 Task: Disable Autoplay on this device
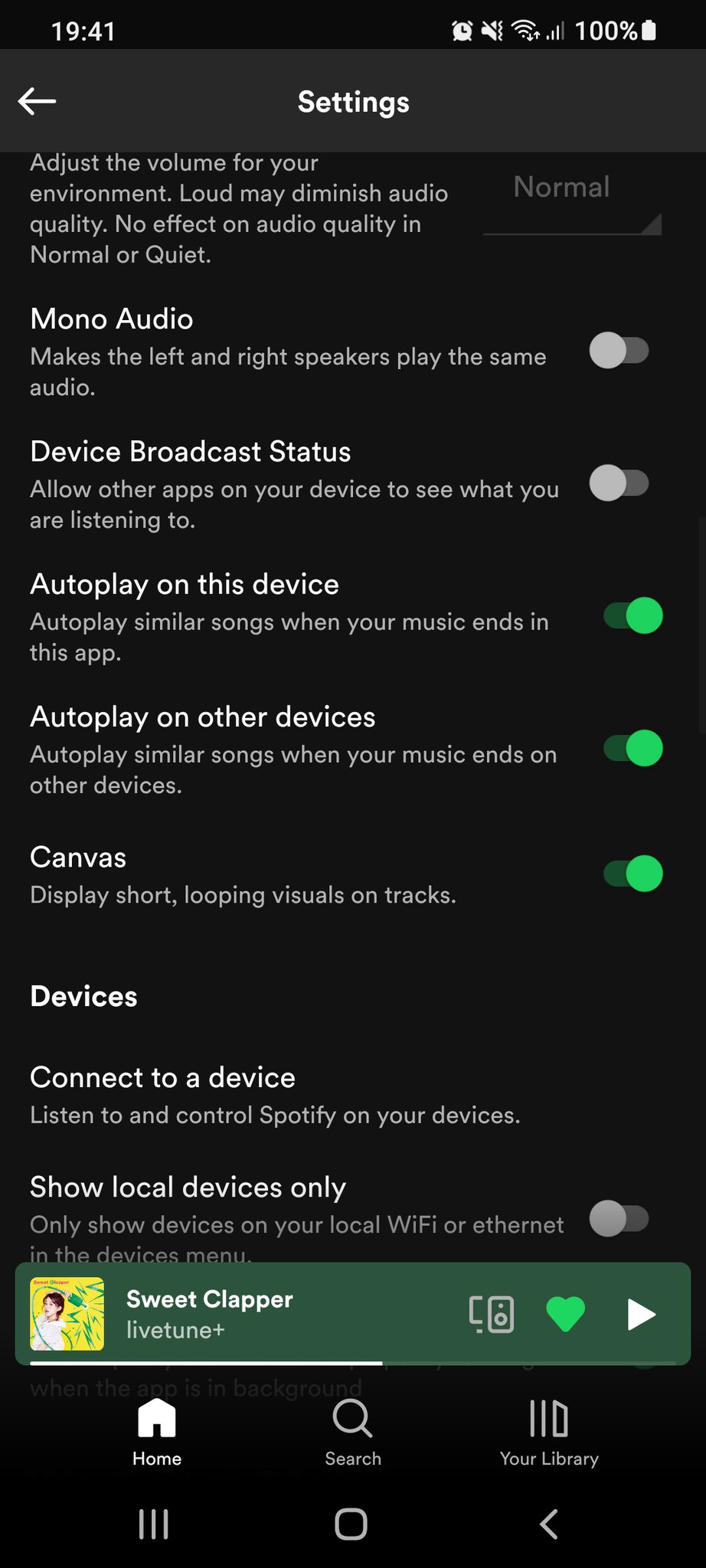pos(632,616)
